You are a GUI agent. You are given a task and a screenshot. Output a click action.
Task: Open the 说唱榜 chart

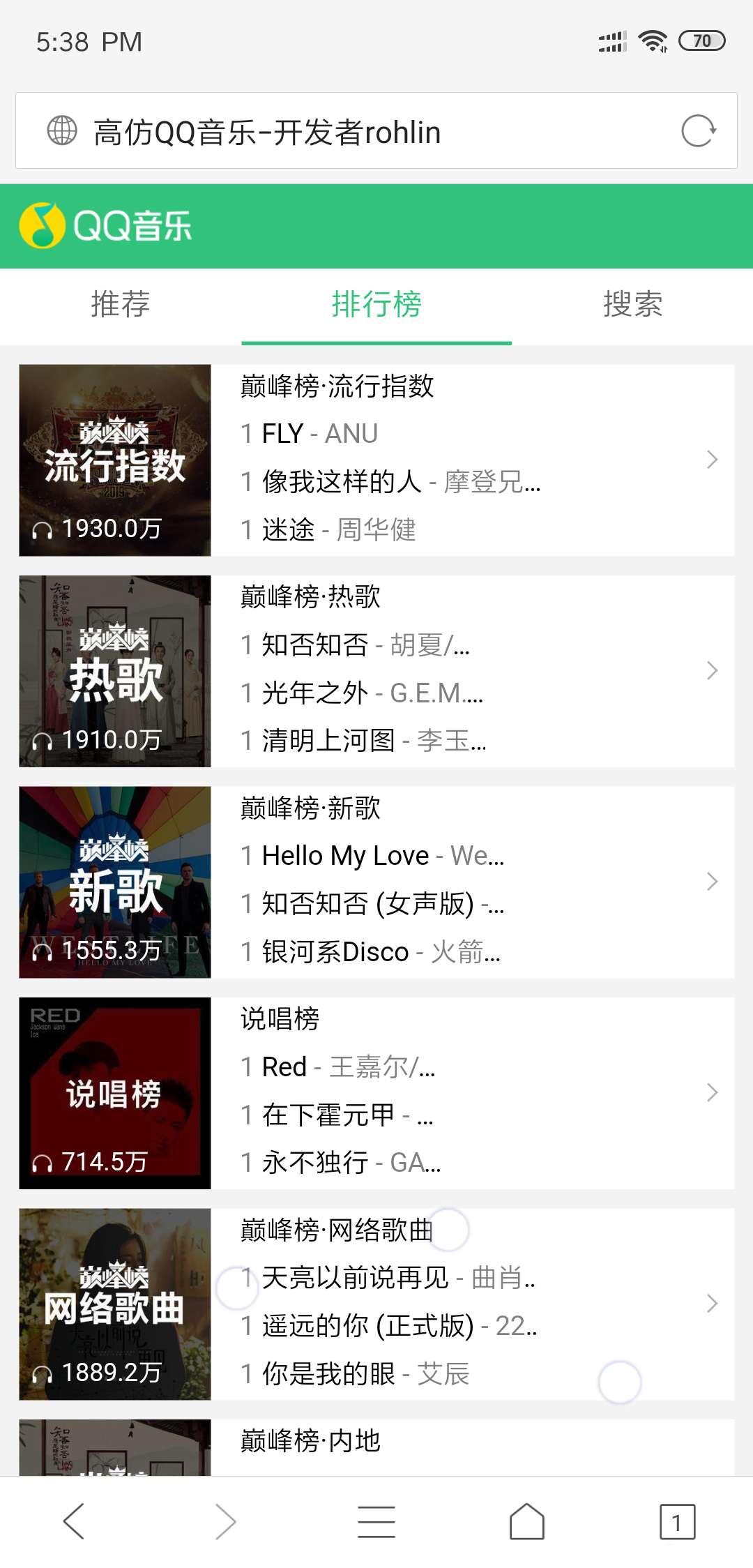[x=376, y=1093]
